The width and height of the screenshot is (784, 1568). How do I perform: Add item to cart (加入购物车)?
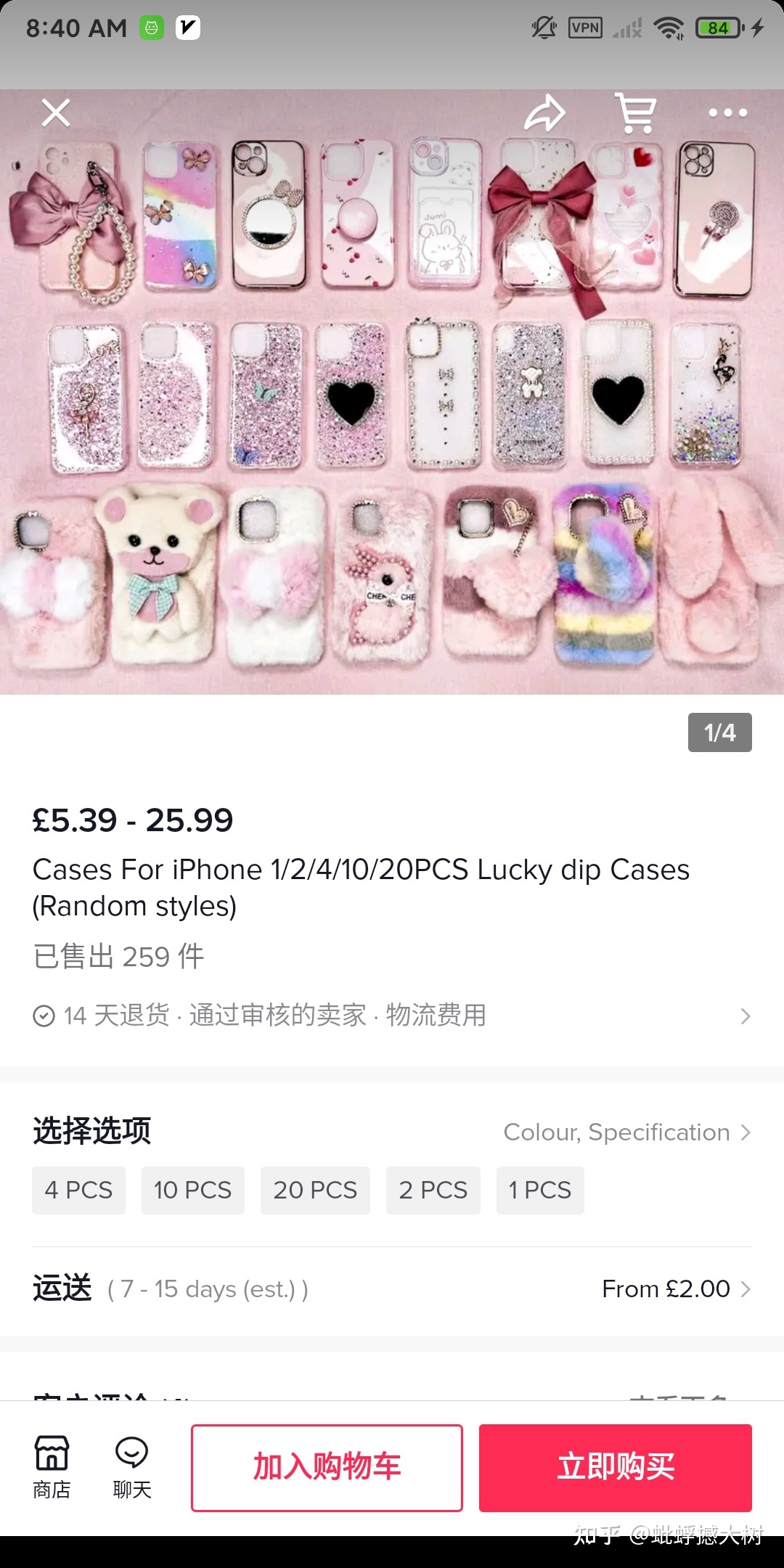327,1467
